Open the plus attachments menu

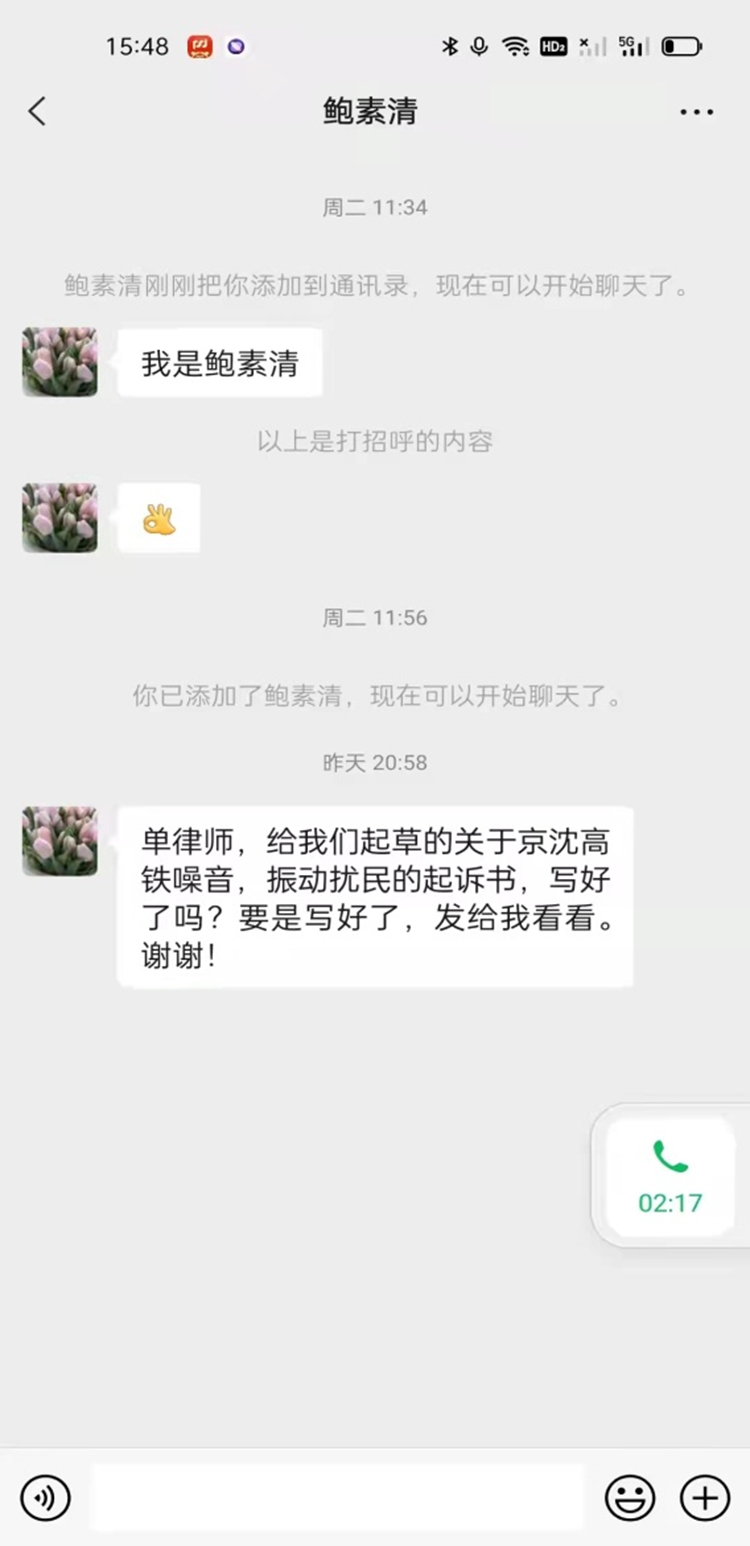click(x=705, y=1497)
